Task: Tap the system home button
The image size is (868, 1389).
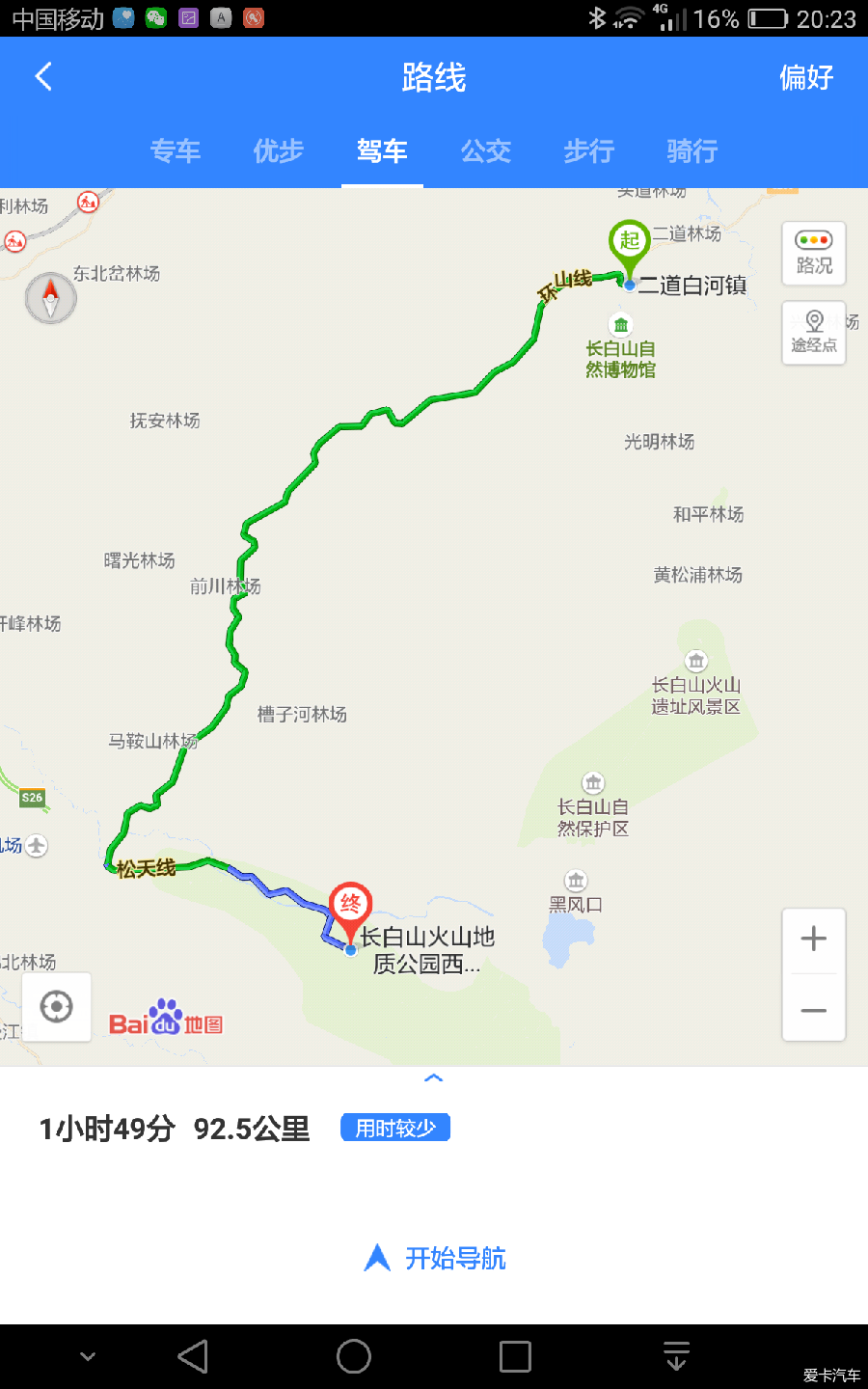Action: (x=353, y=1356)
